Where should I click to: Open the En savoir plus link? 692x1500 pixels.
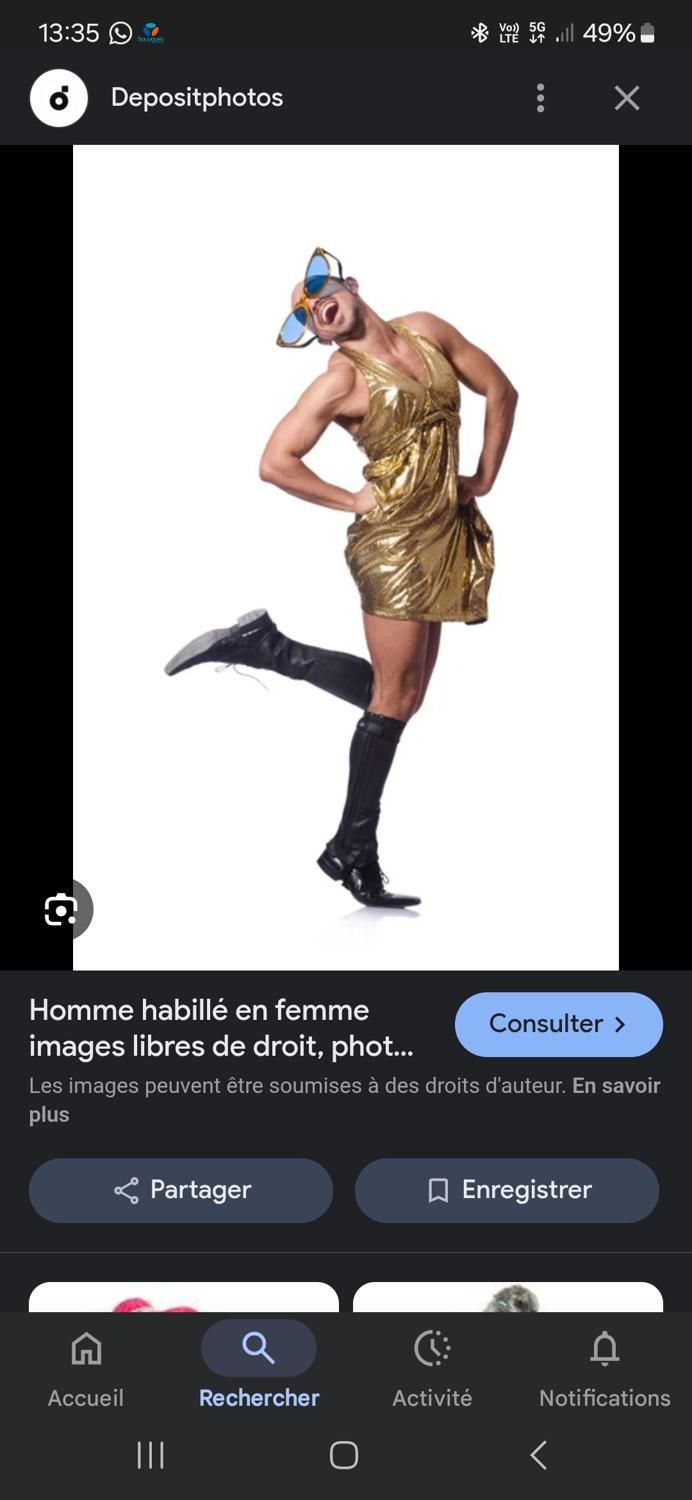[x=345, y=1100]
